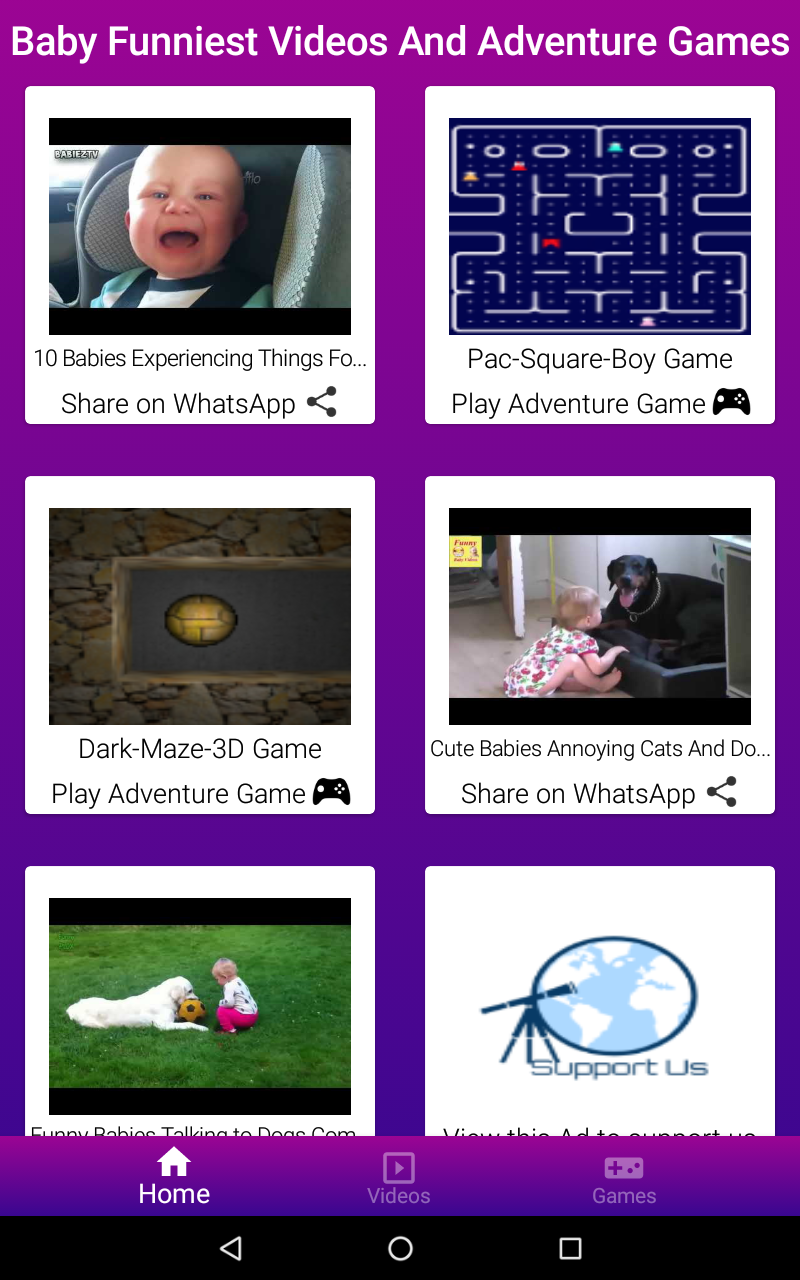The image size is (800, 1280).
Task: Open the recent apps overview
Action: (570, 1248)
